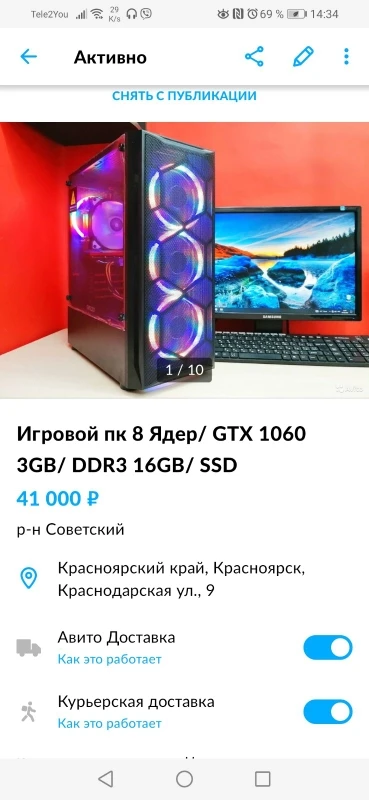Turn off Курьерская доставка switch
Screen dimensions: 369x800
[328, 712]
